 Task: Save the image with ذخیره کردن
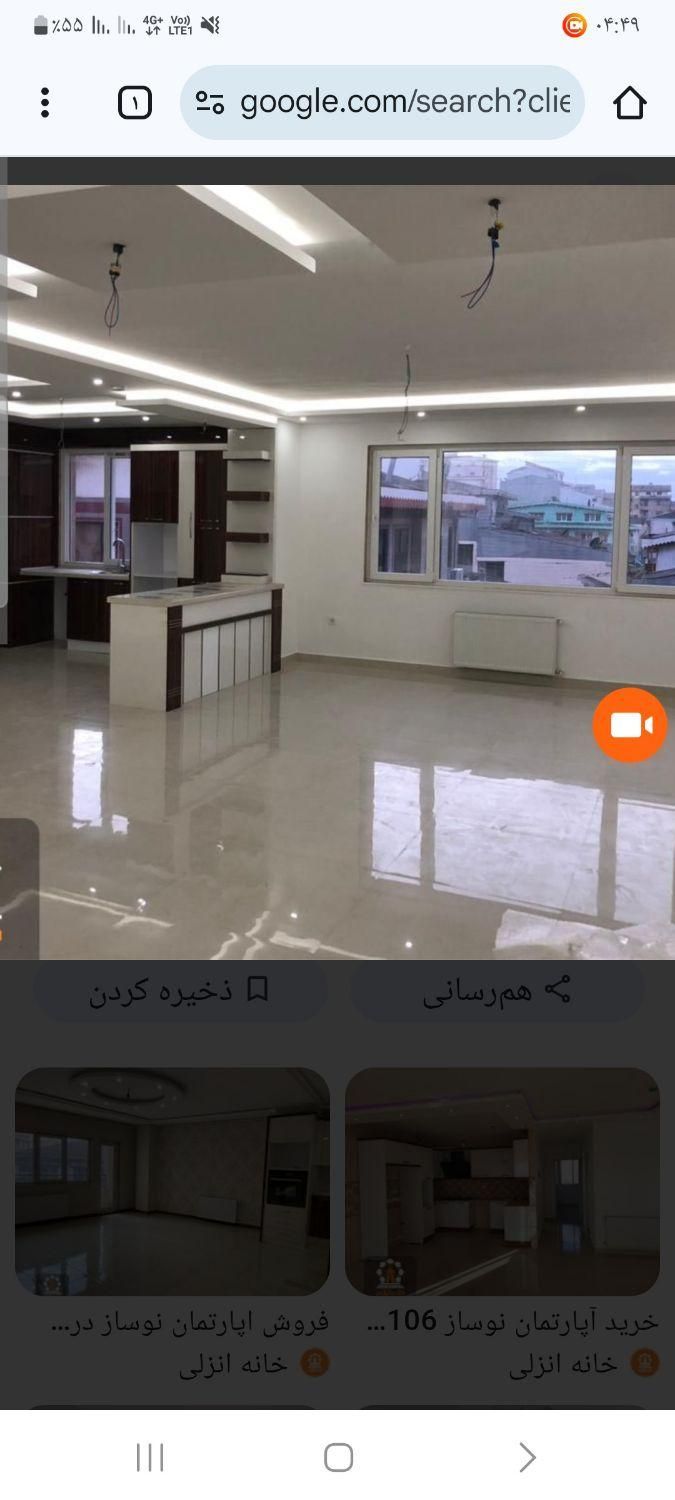point(180,990)
